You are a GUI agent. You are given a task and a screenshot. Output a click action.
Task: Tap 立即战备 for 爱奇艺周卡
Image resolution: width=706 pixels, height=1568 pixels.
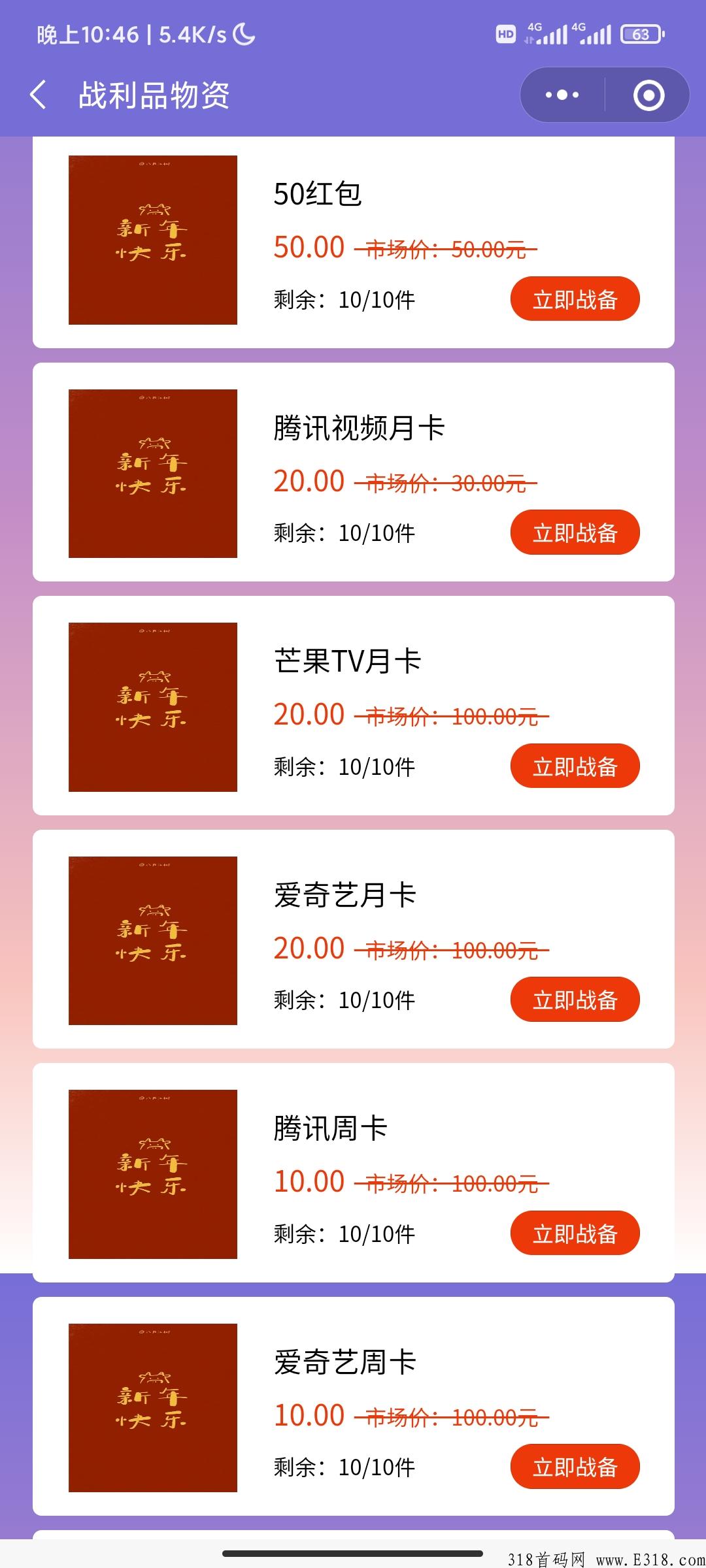575,1465
